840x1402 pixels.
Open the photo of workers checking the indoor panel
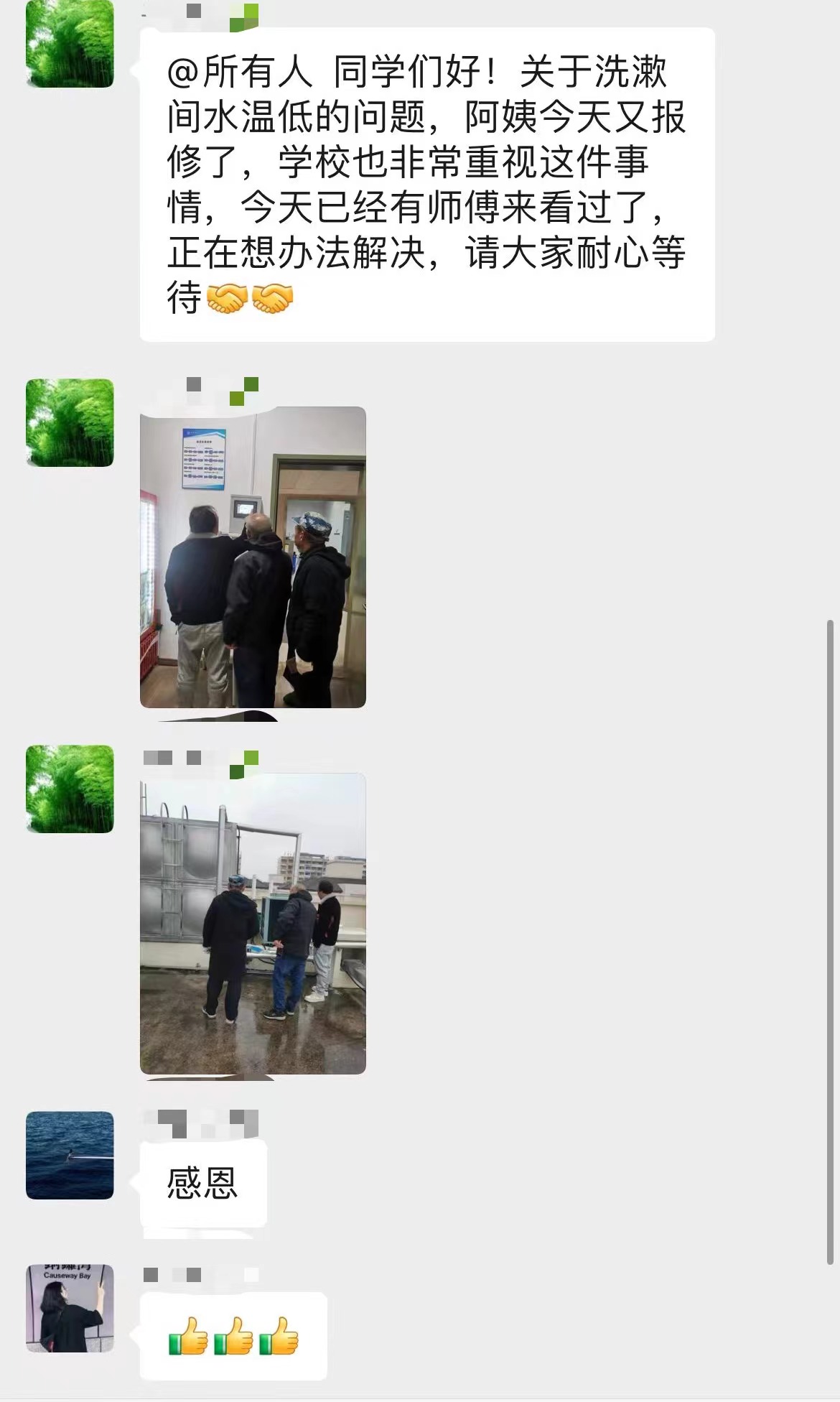click(253, 557)
